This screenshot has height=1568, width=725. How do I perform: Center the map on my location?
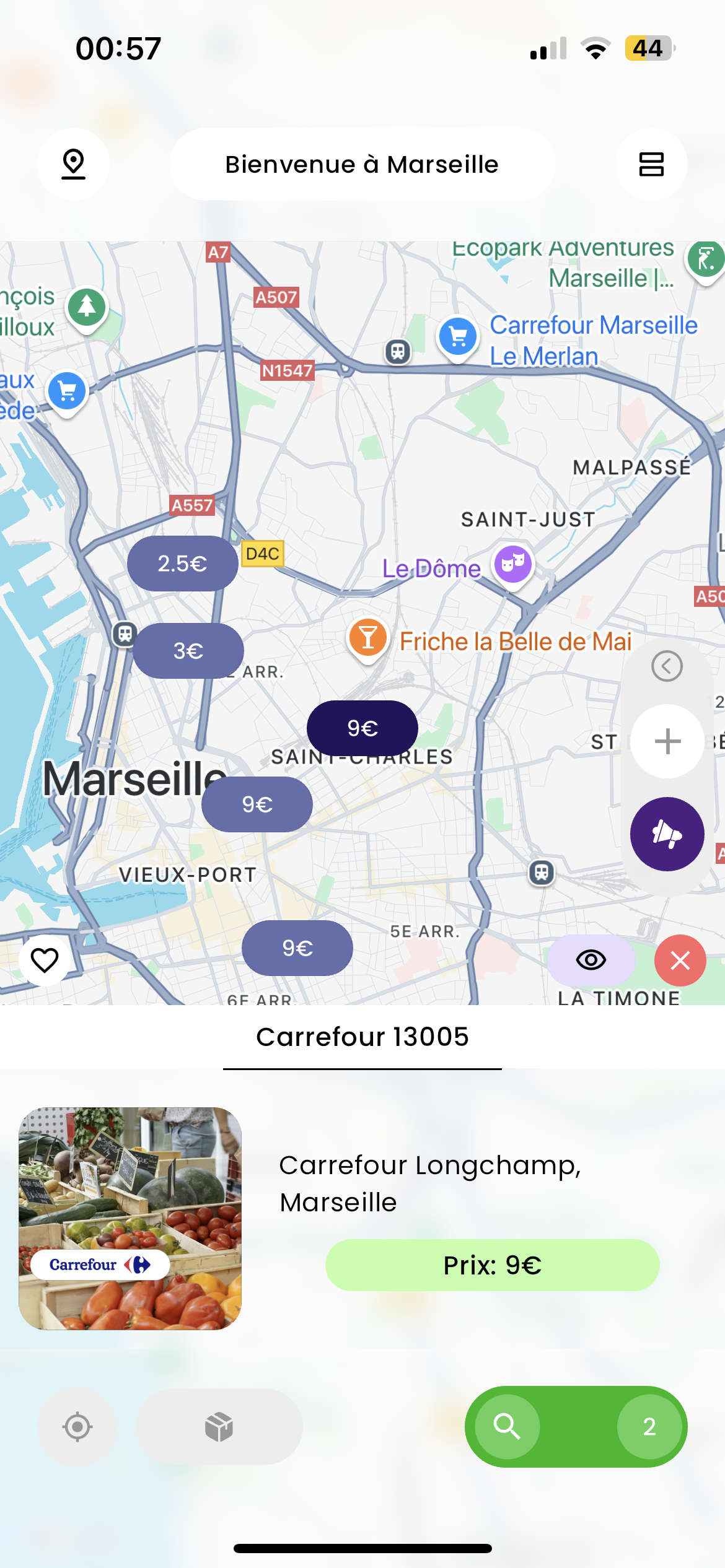(x=77, y=1427)
